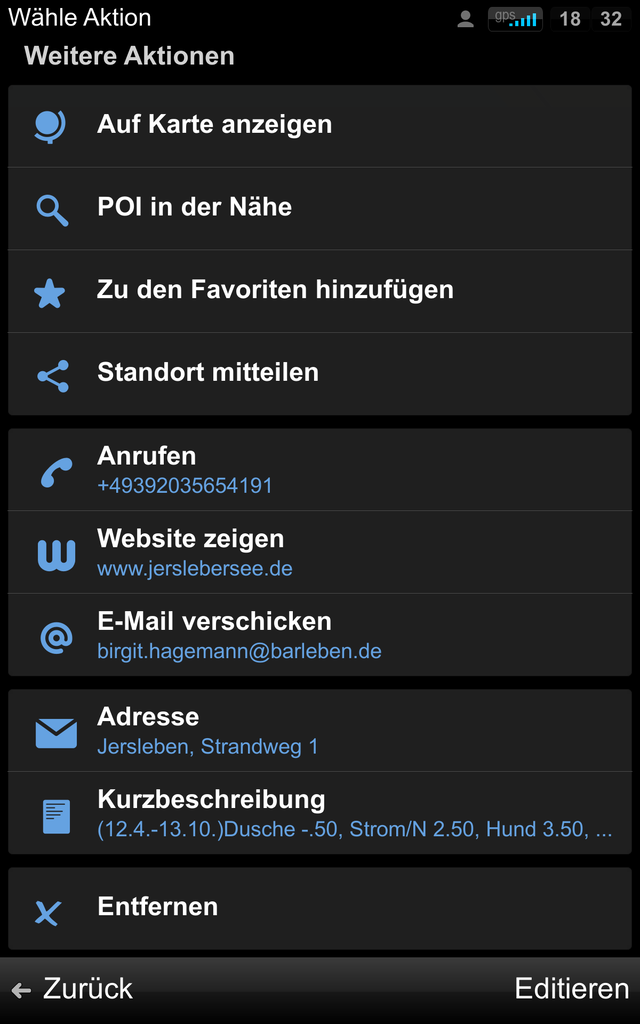
Task: Tap Entfernen to remove this place
Action: point(320,908)
